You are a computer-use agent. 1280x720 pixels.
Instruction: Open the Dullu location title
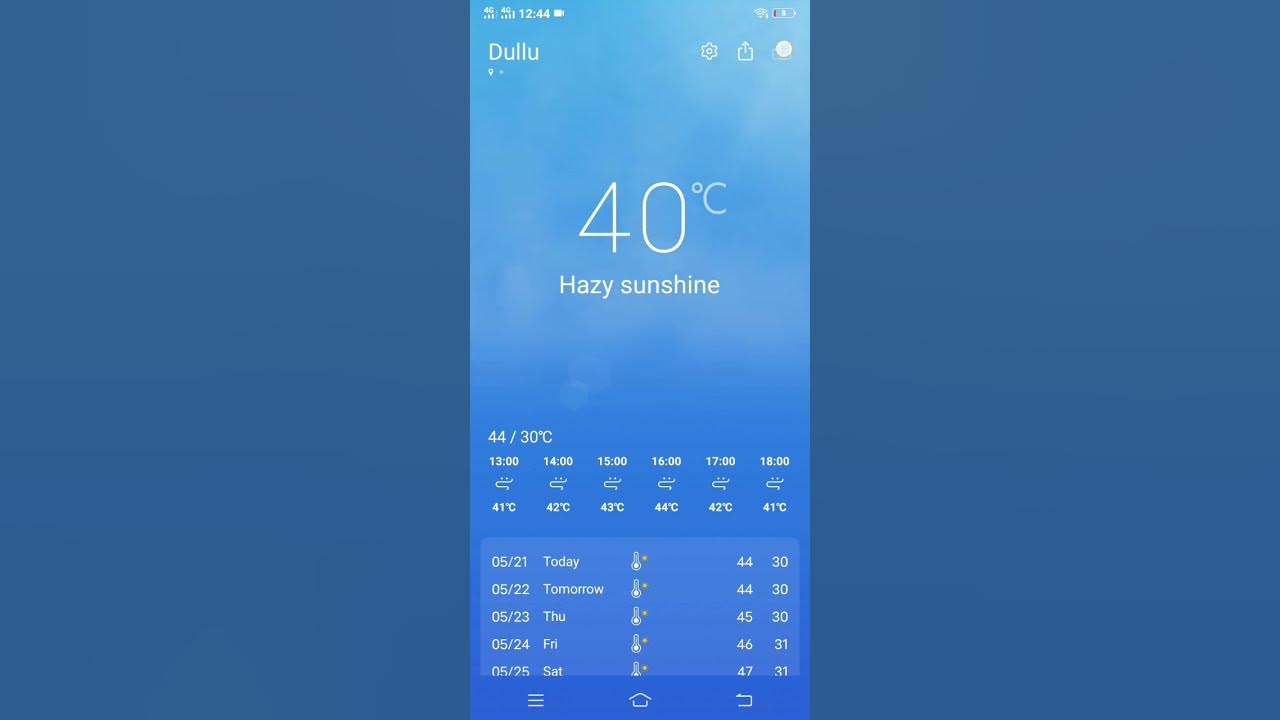[x=513, y=52]
